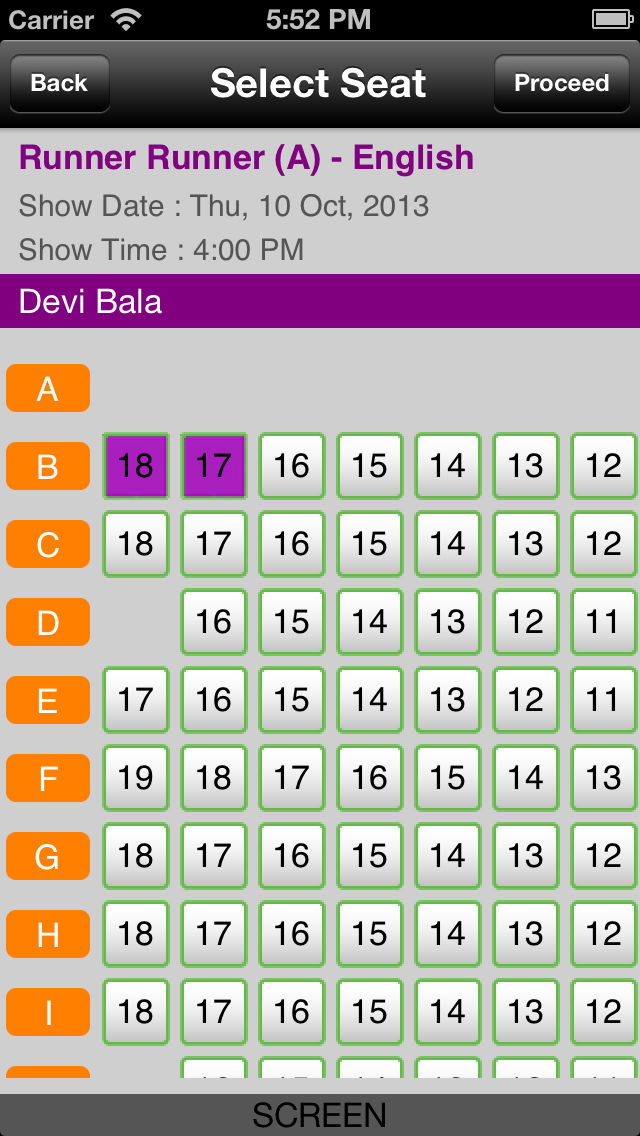Pick seat 13 in row G
The image size is (640, 1136).
[525, 856]
